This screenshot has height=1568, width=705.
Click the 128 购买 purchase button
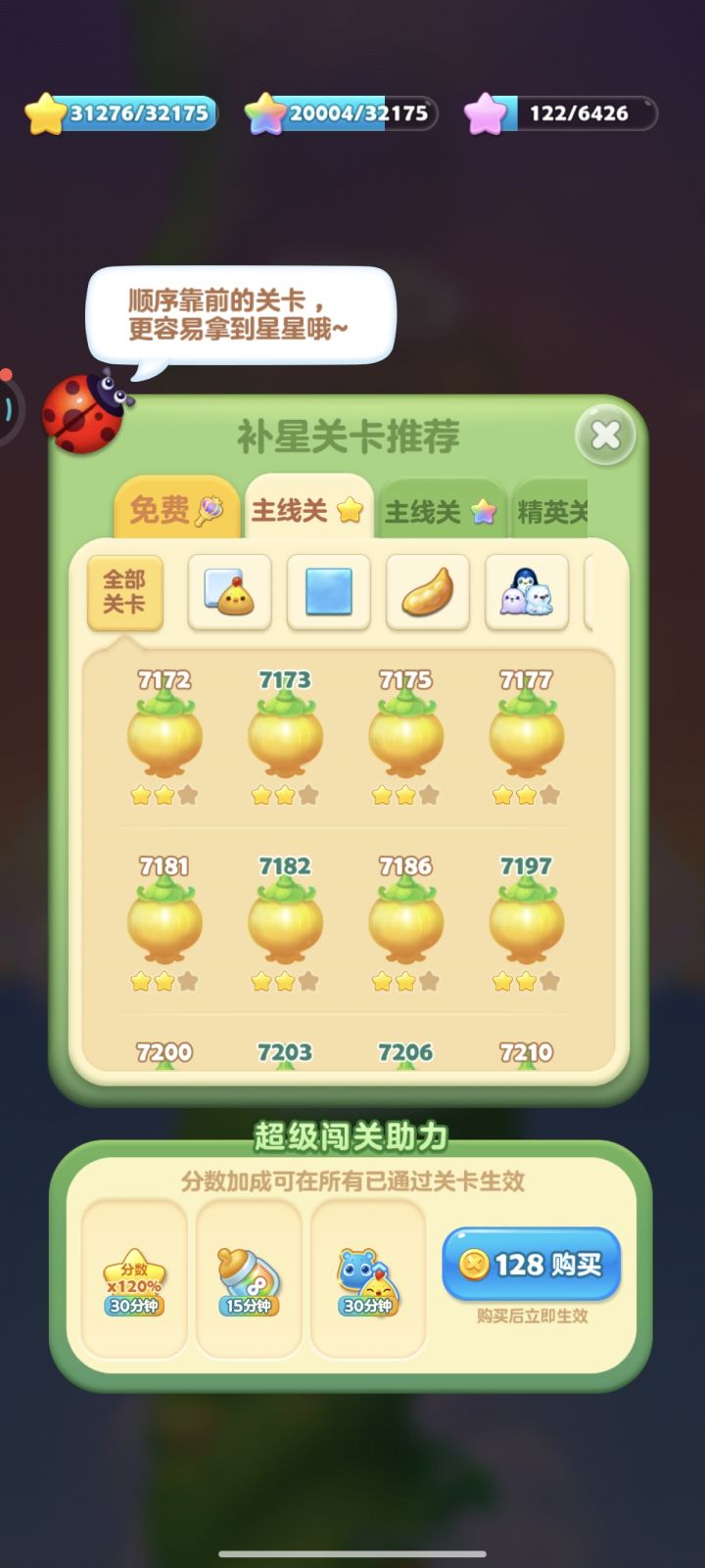(532, 1265)
